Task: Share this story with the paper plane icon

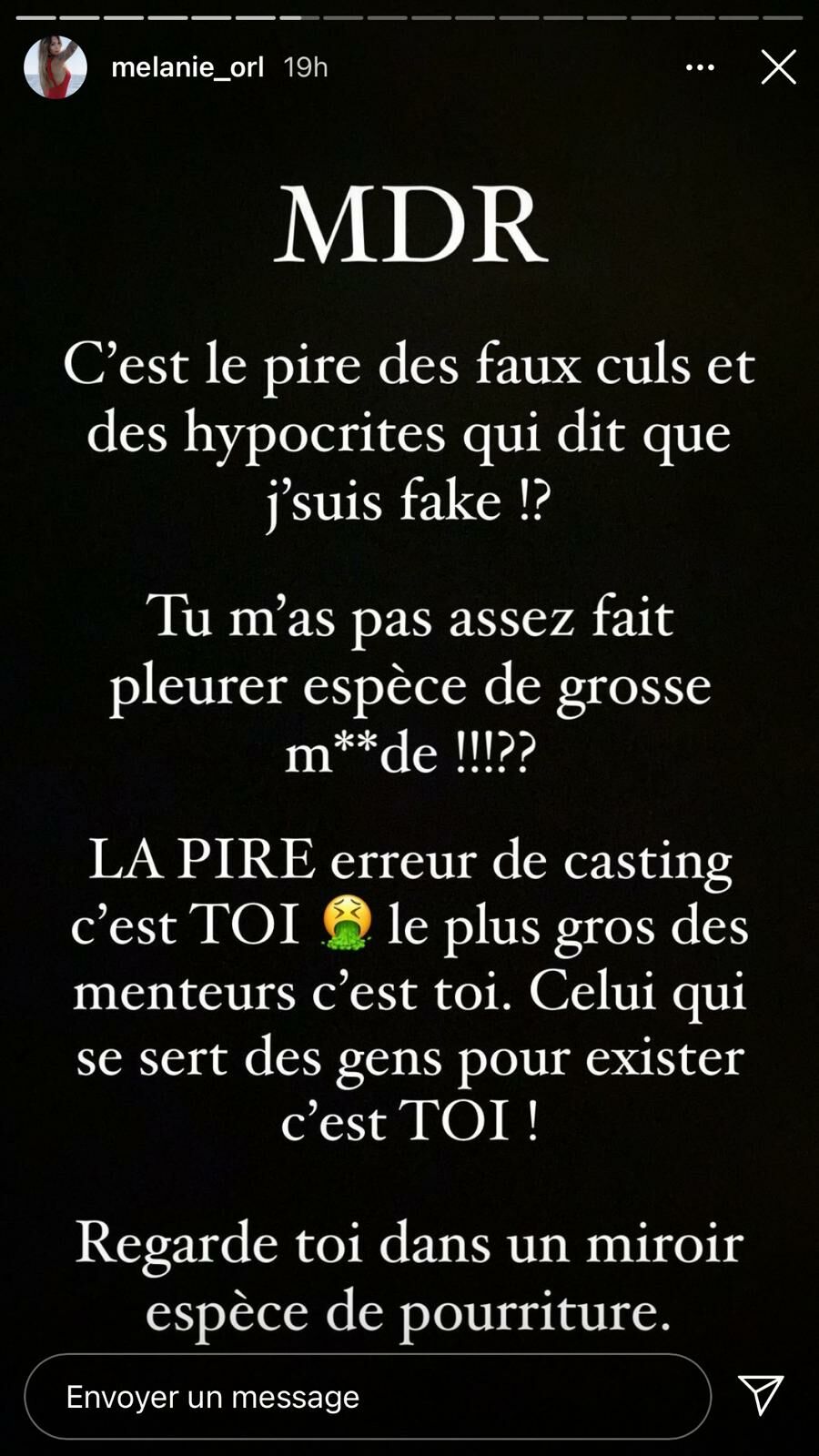Action: coord(761,1394)
